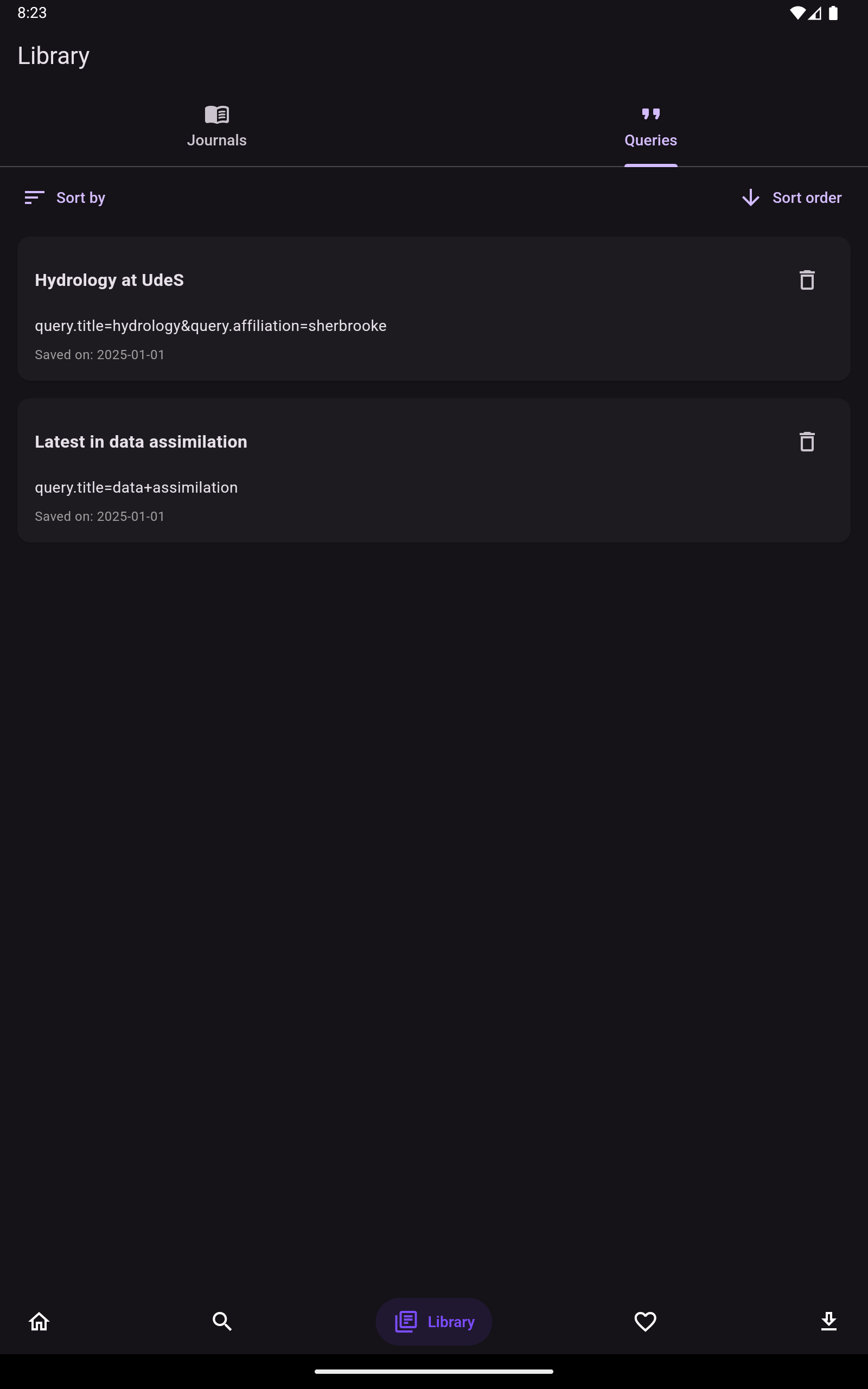Open Latest in data assimilation query
Image resolution: width=868 pixels, height=1389 pixels.
tap(434, 470)
